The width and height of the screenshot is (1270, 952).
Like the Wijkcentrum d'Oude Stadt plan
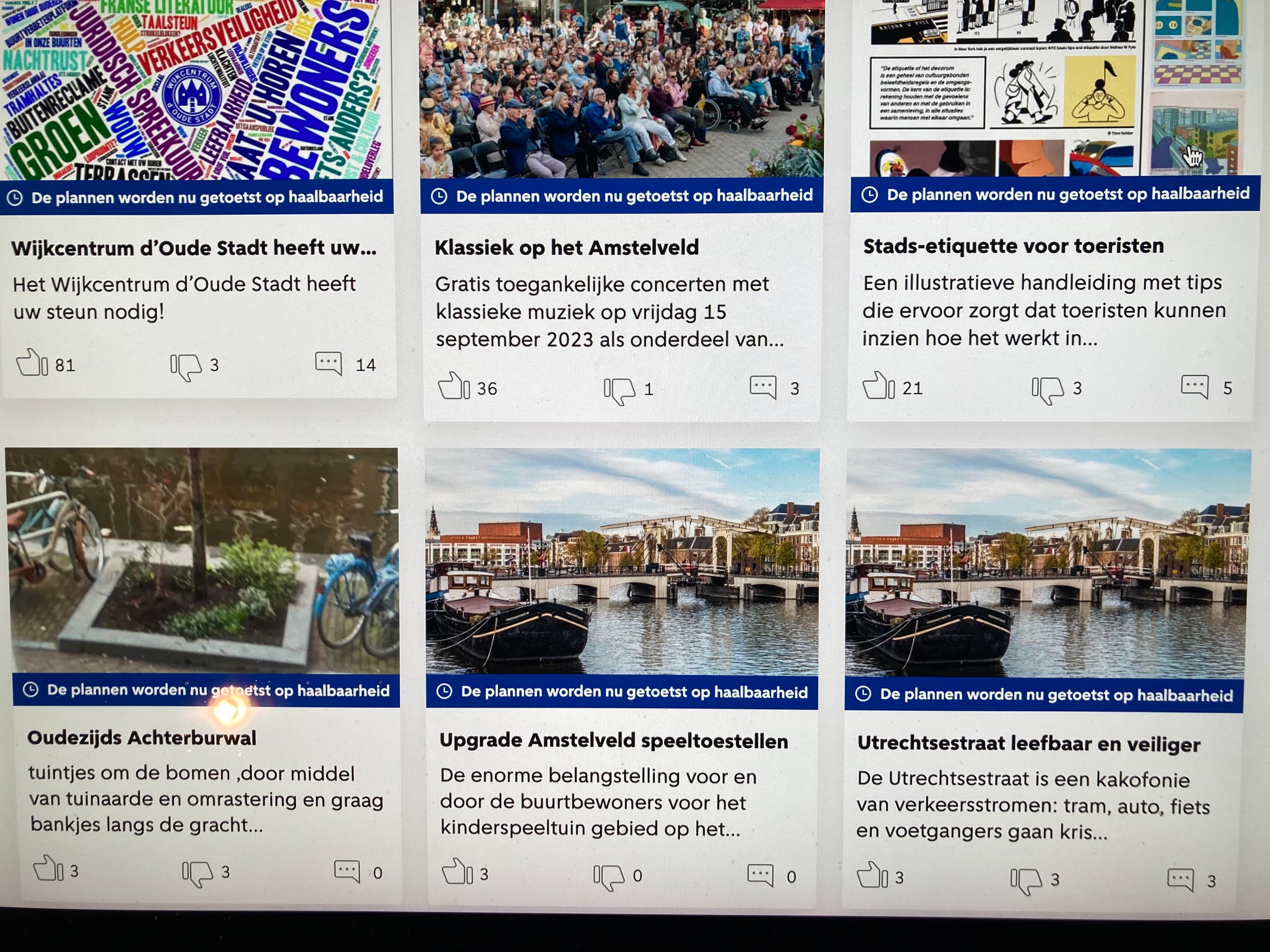pyautogui.click(x=31, y=363)
